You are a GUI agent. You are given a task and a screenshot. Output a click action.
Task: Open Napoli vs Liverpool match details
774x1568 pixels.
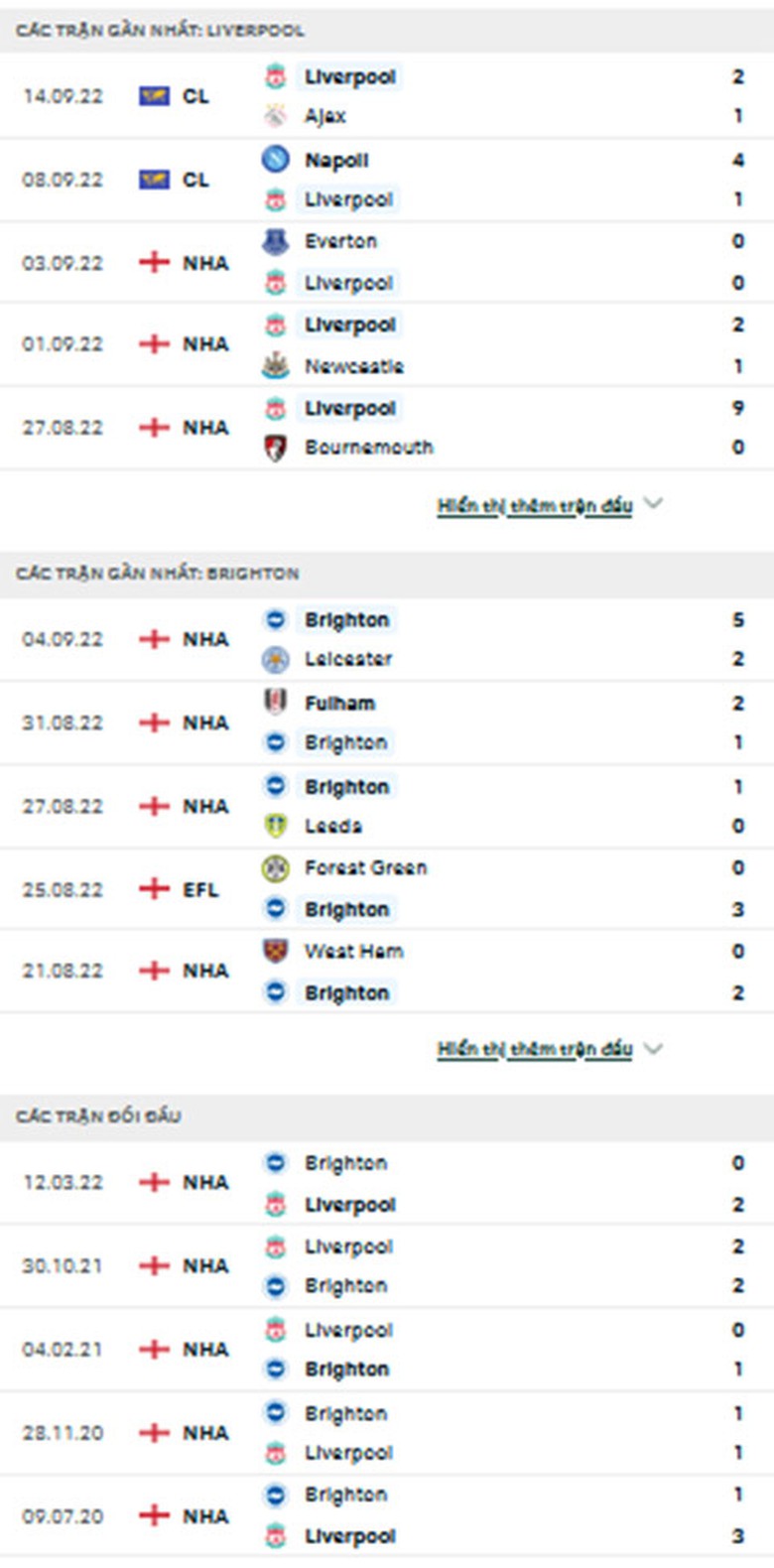pos(387,180)
